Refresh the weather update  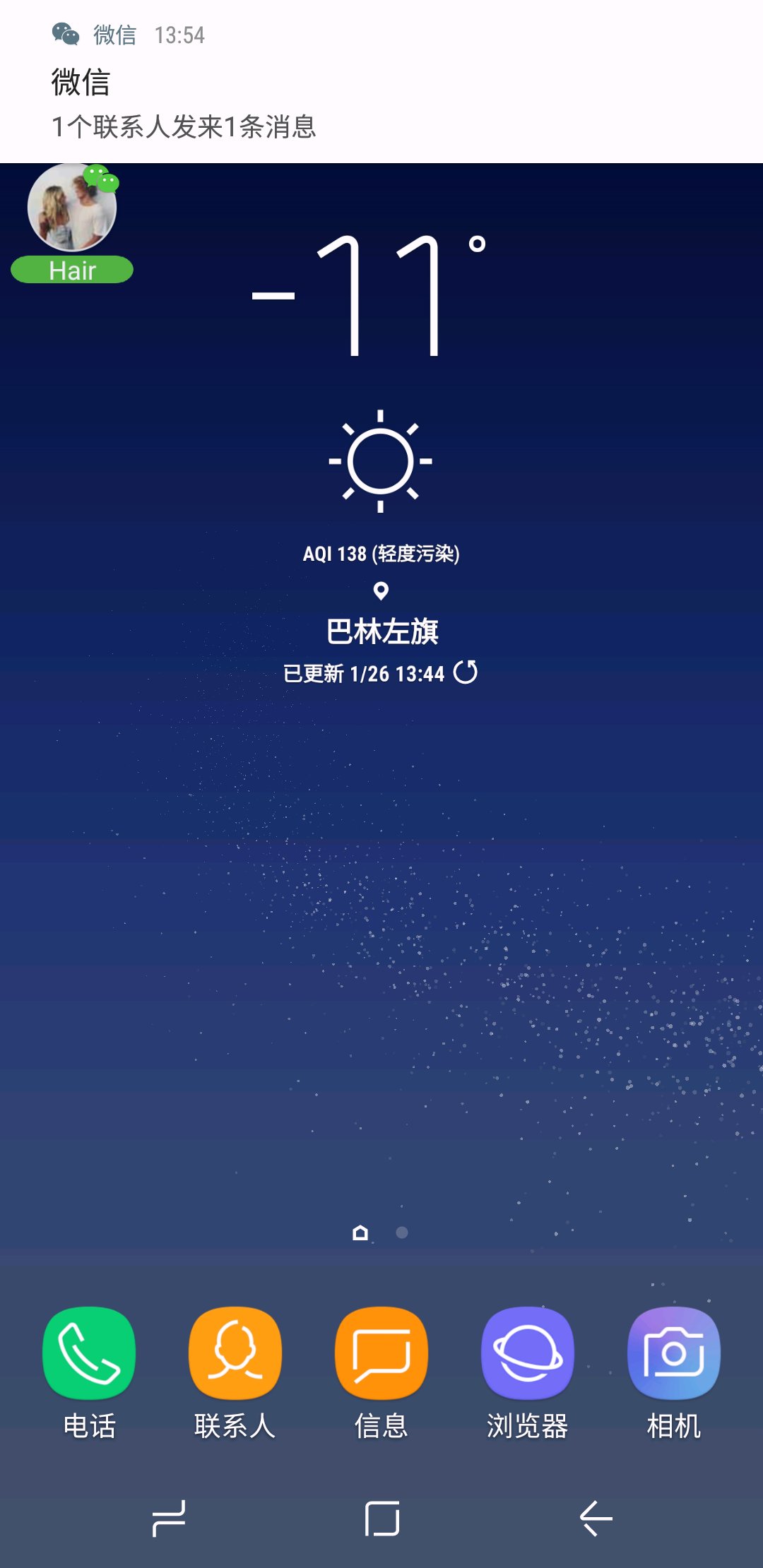(x=466, y=672)
